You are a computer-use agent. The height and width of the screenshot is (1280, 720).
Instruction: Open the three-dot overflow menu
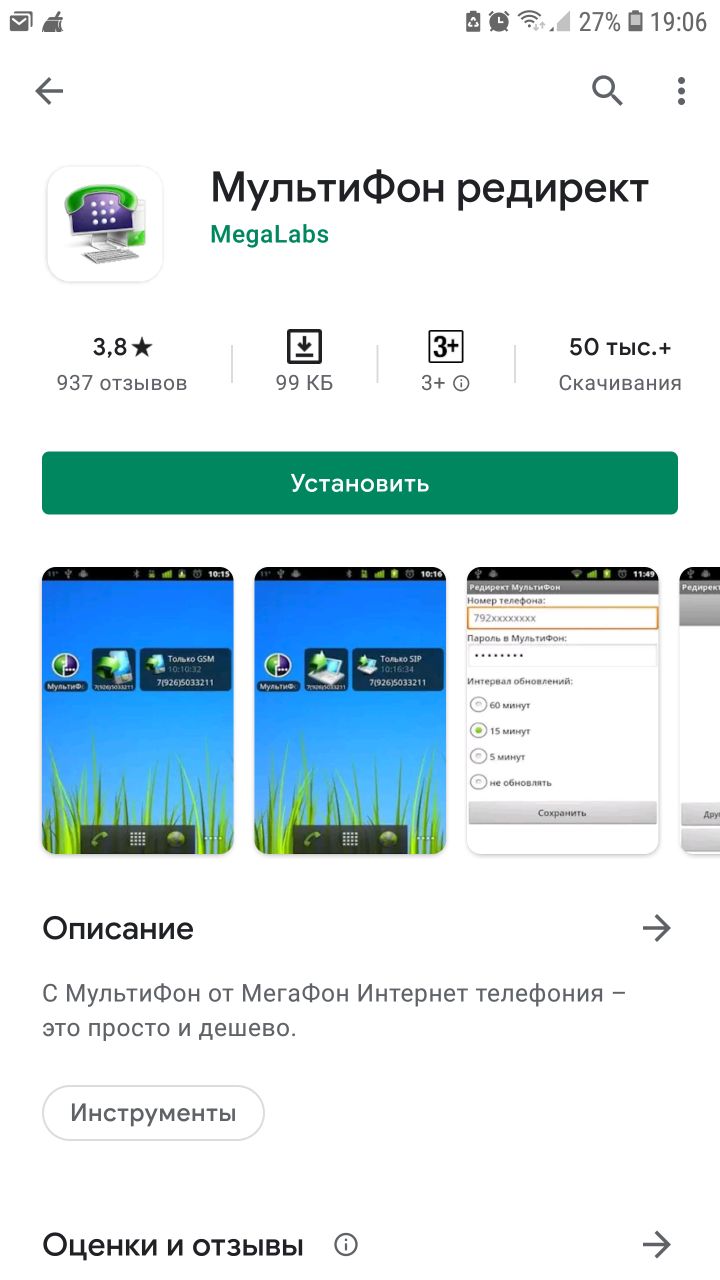coord(681,91)
